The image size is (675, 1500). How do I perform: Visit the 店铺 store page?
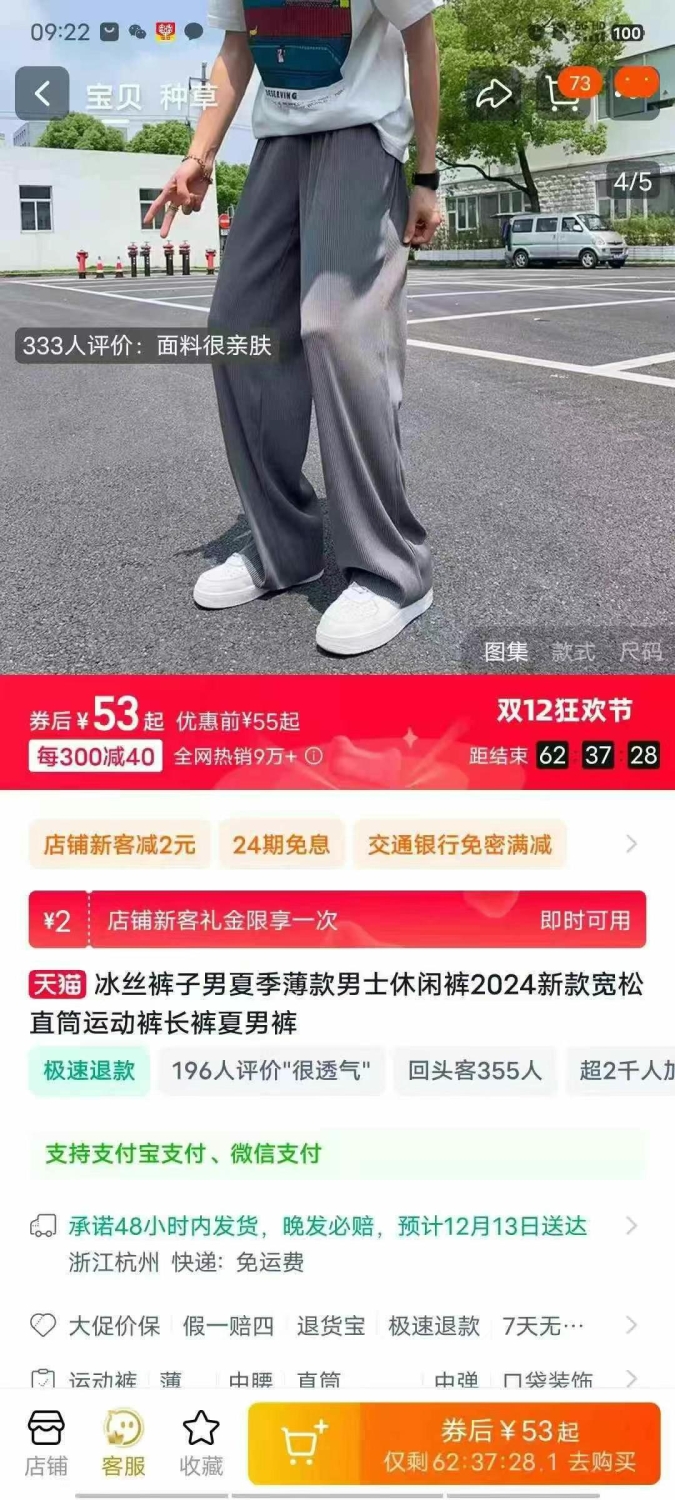[x=46, y=1444]
